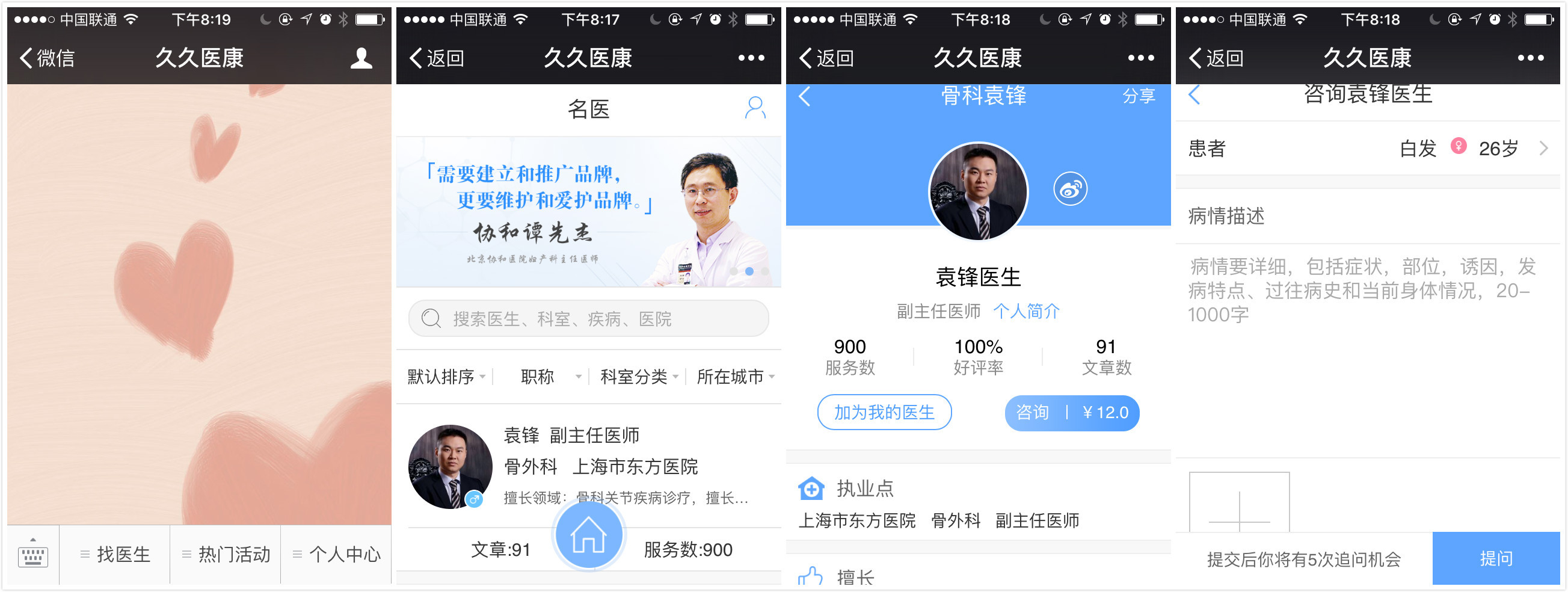Viewport: 1568px width, 592px height.
Task: Start the ¥12.0 咨询 consultation
Action: point(1071,413)
